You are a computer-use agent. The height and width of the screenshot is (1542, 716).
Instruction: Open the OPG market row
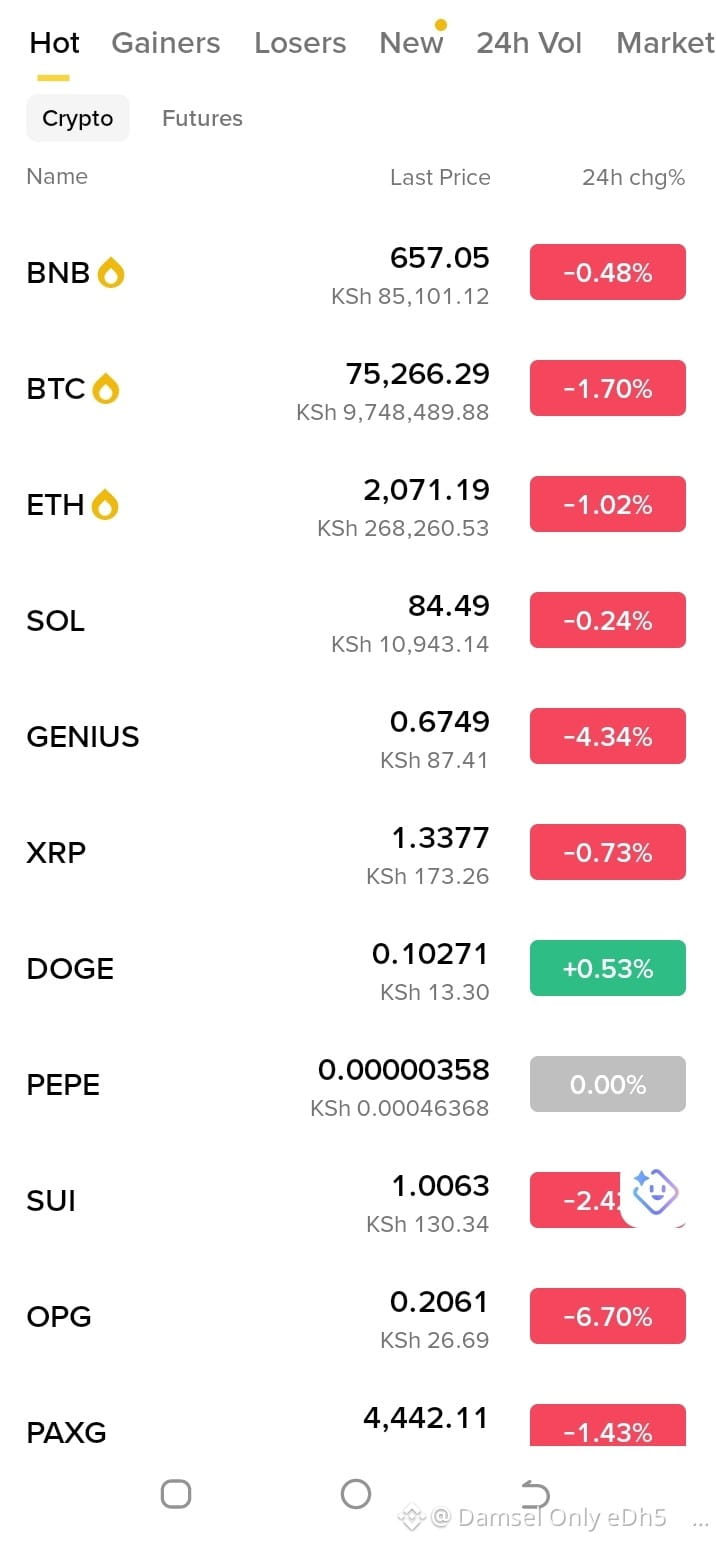[358, 1316]
